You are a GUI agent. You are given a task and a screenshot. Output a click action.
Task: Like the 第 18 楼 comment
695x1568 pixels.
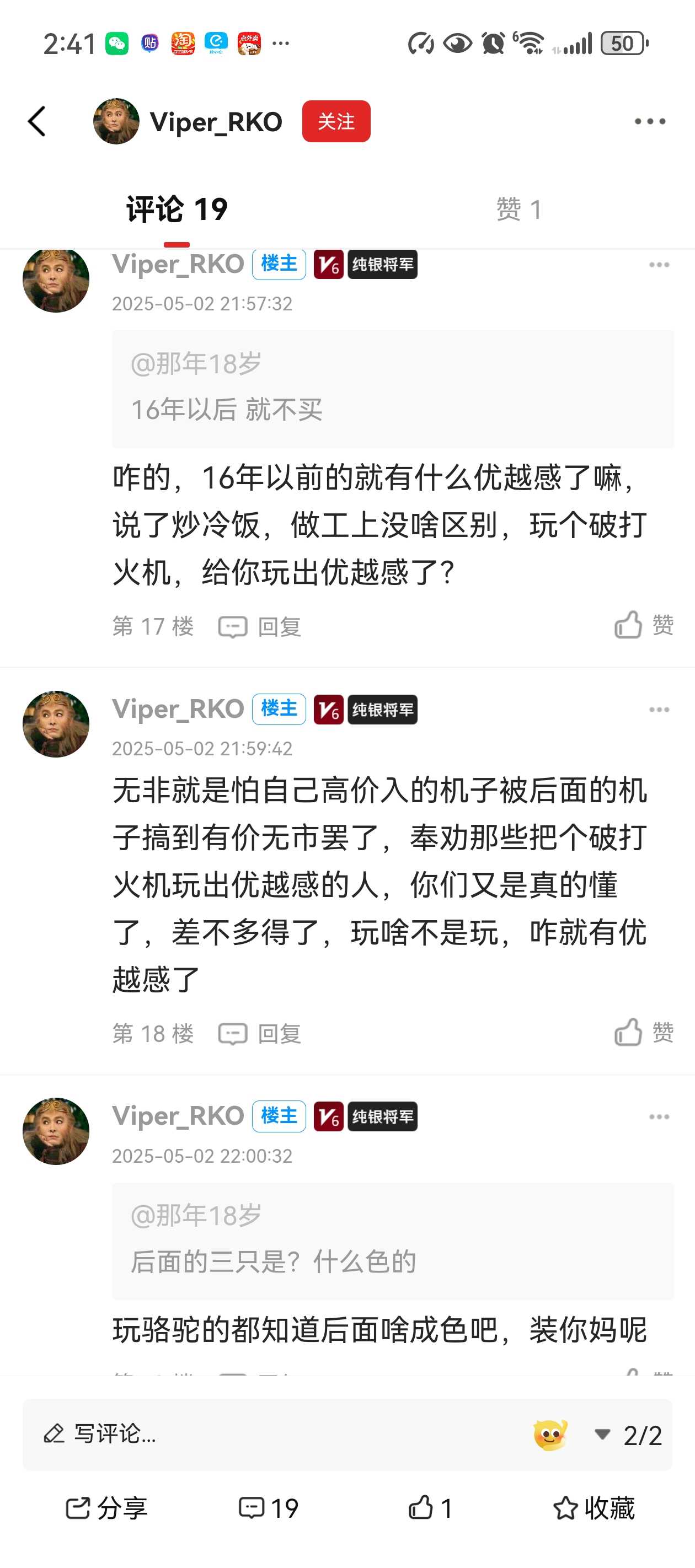tap(643, 1032)
